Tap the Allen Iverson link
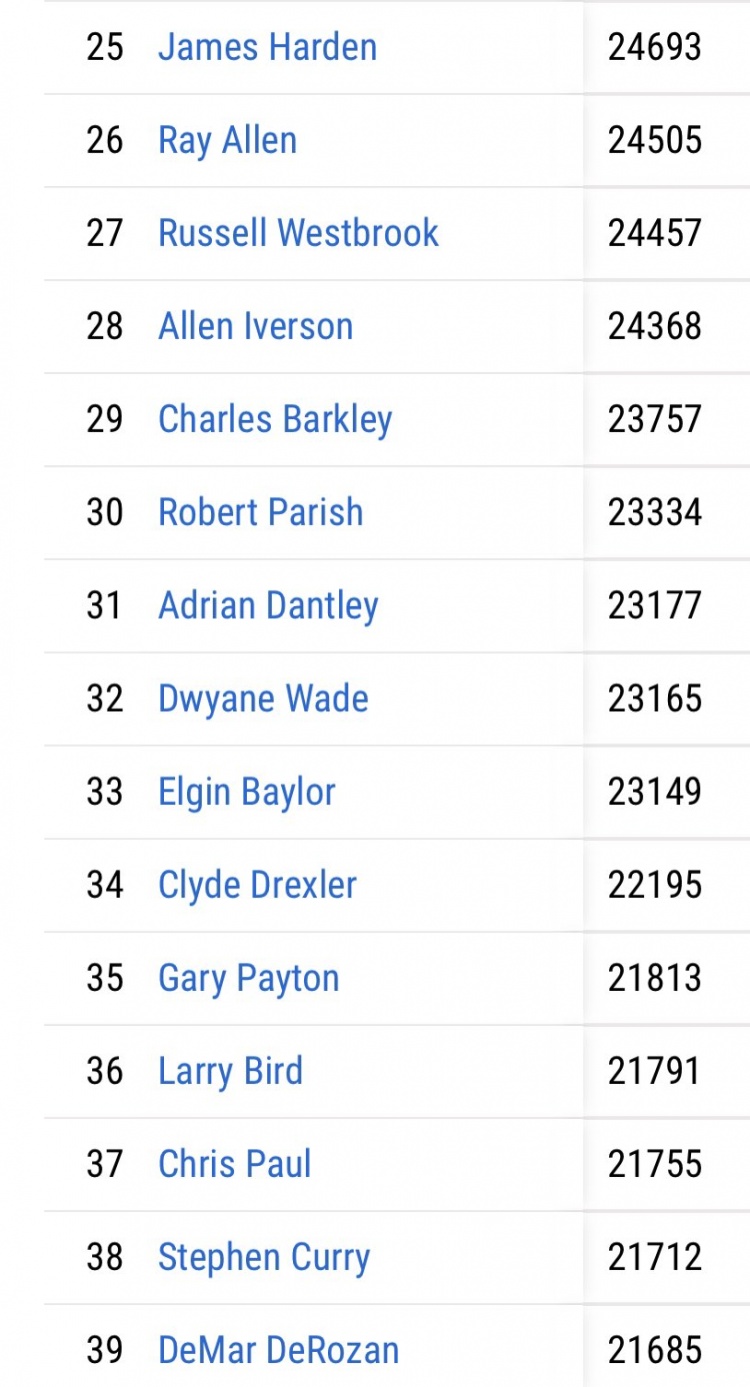Viewport: 750px width, 1387px height. pos(255,326)
